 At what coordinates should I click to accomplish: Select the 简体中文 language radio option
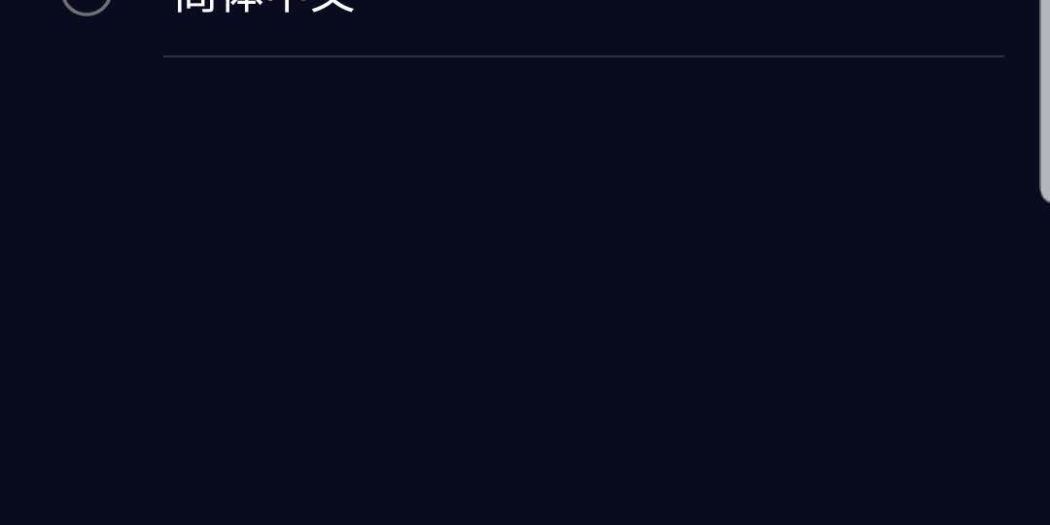point(87,4)
